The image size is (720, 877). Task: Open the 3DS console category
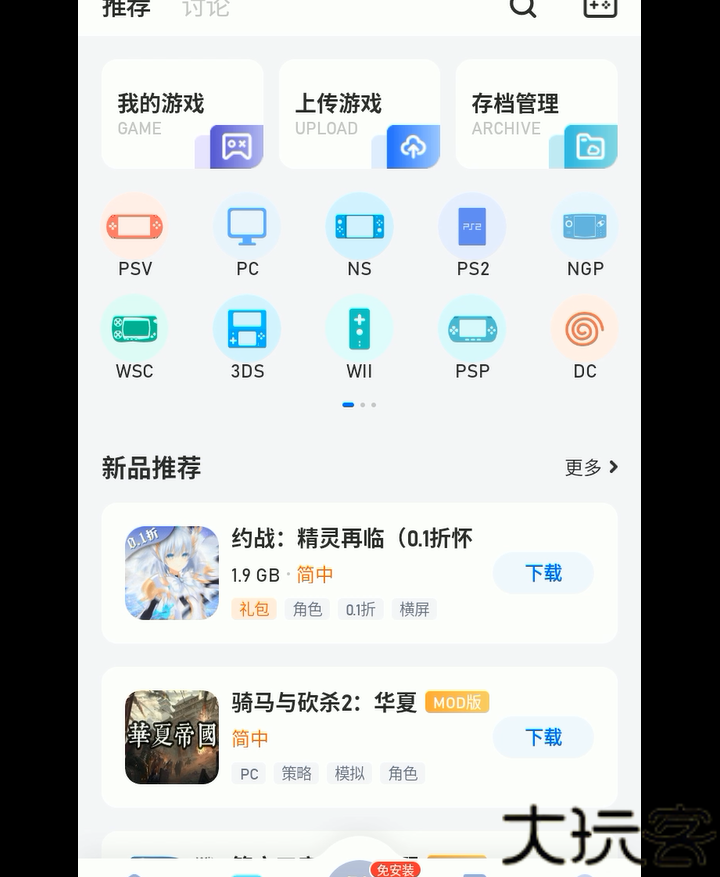(247, 329)
